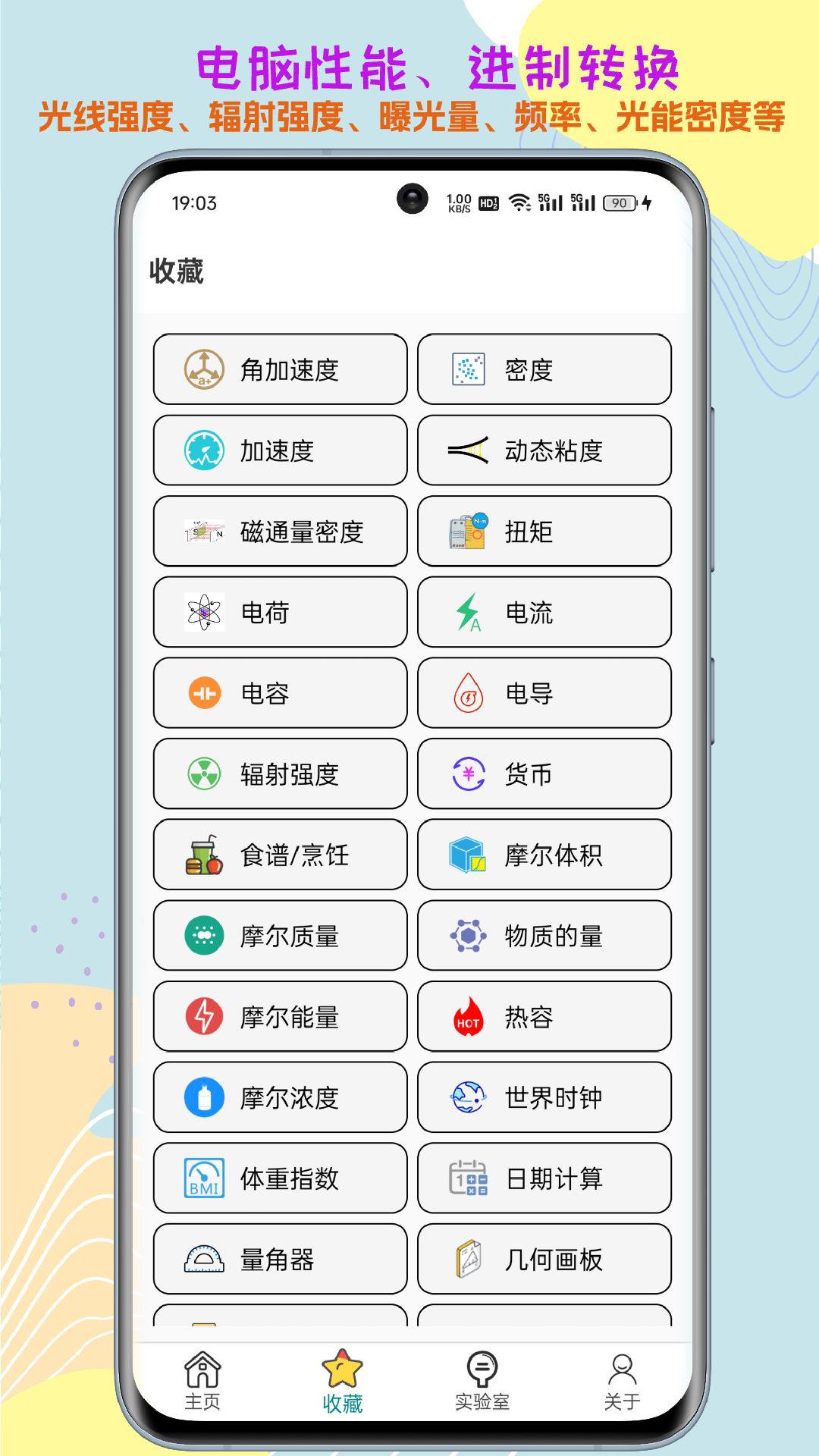Tap the 货币 currency exchange icon
The width and height of the screenshot is (819, 1456).
[x=469, y=774]
